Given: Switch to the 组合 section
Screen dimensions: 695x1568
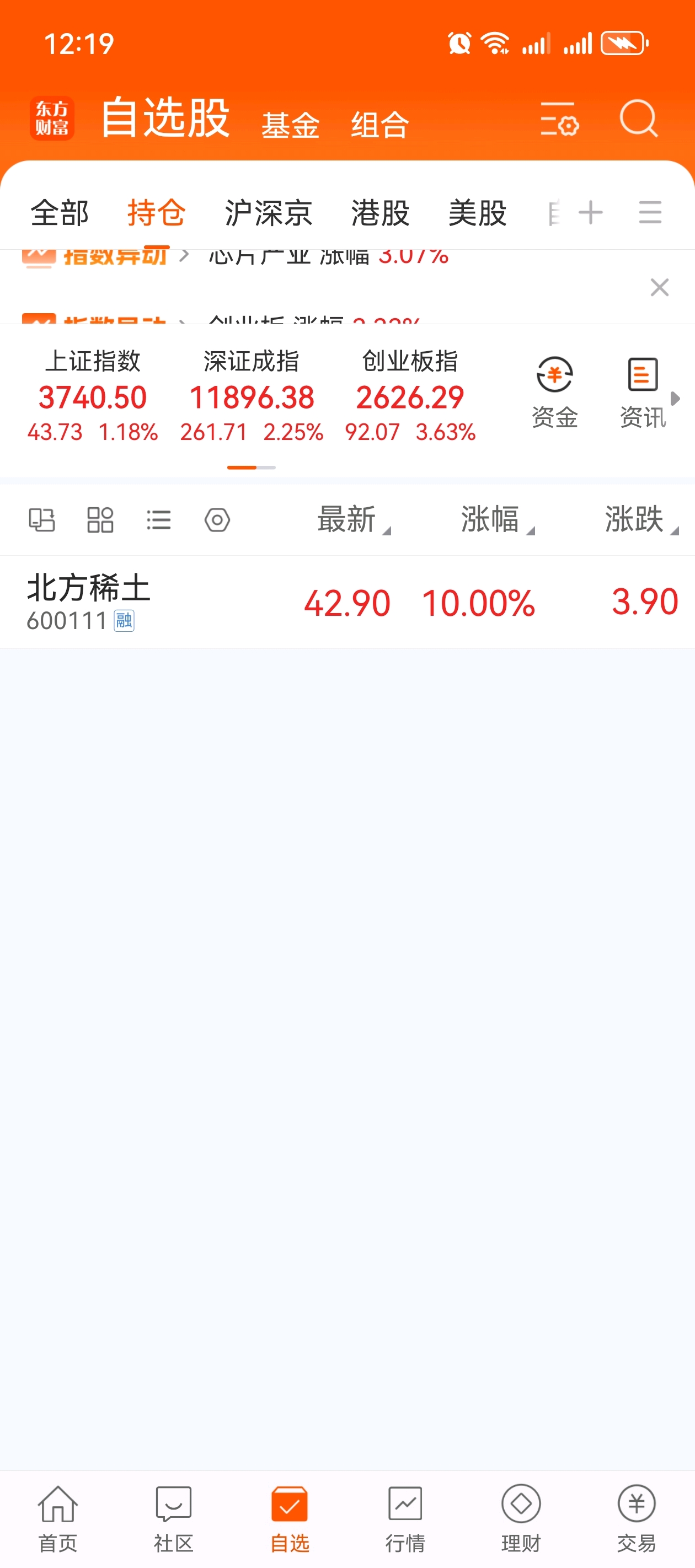Looking at the screenshot, I should pyautogui.click(x=379, y=125).
